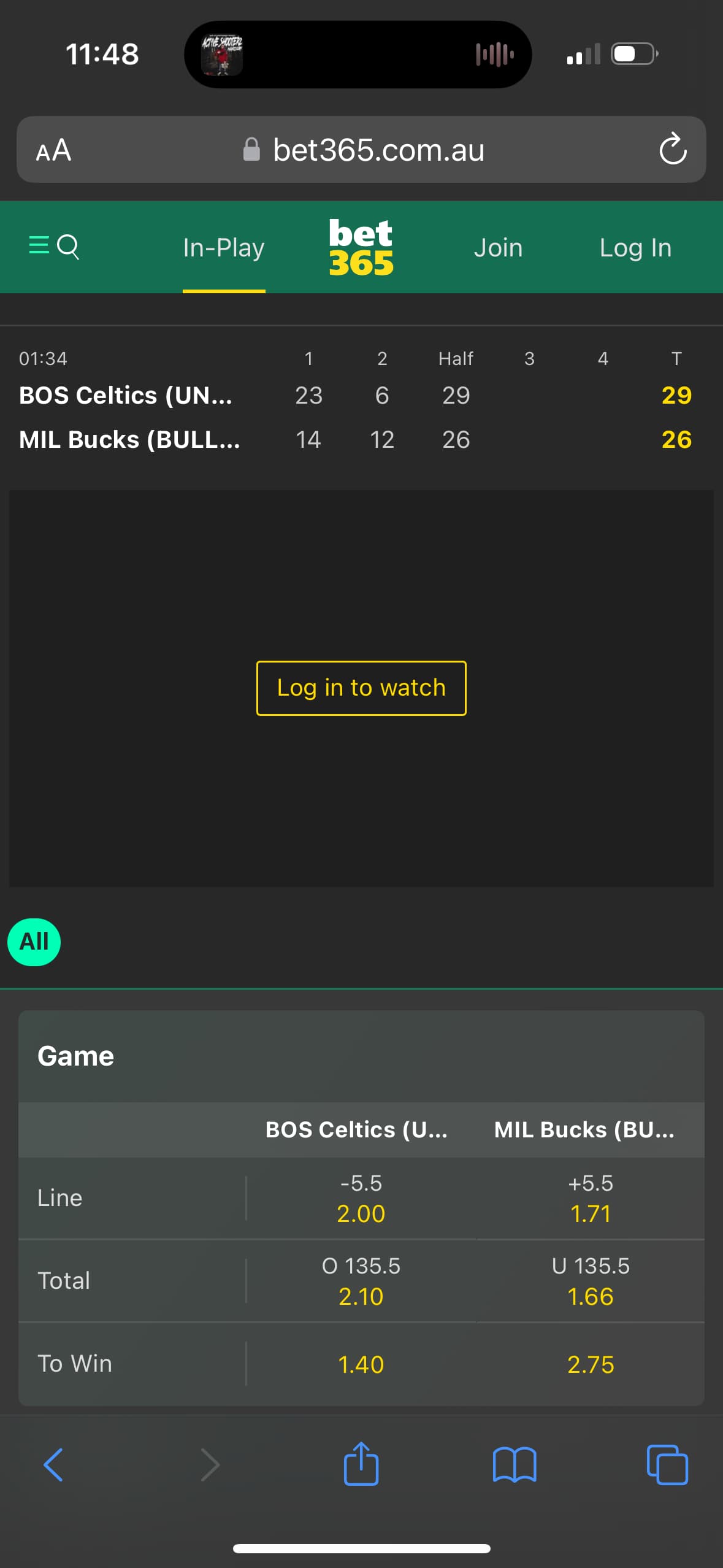Bet BOS Celtics to win at 1.40
This screenshot has width=723, height=1568.
[x=361, y=1364]
